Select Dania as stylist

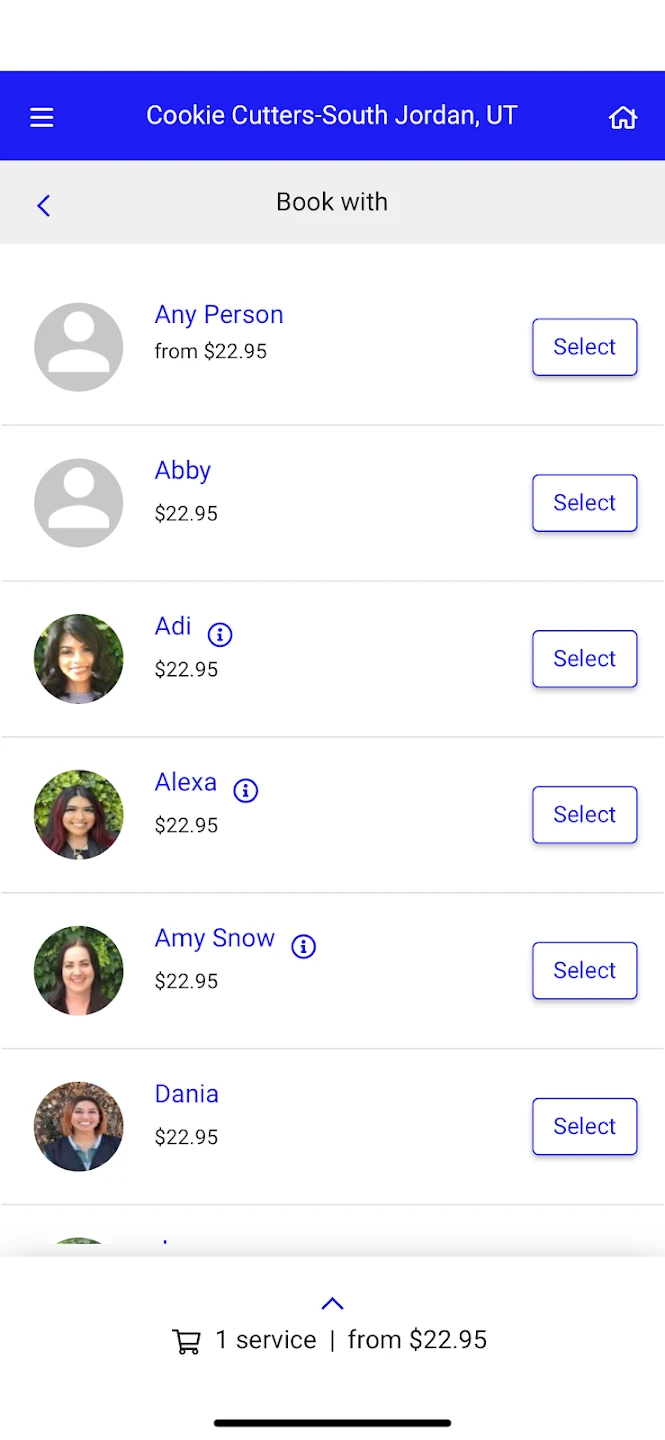pyautogui.click(x=584, y=1127)
